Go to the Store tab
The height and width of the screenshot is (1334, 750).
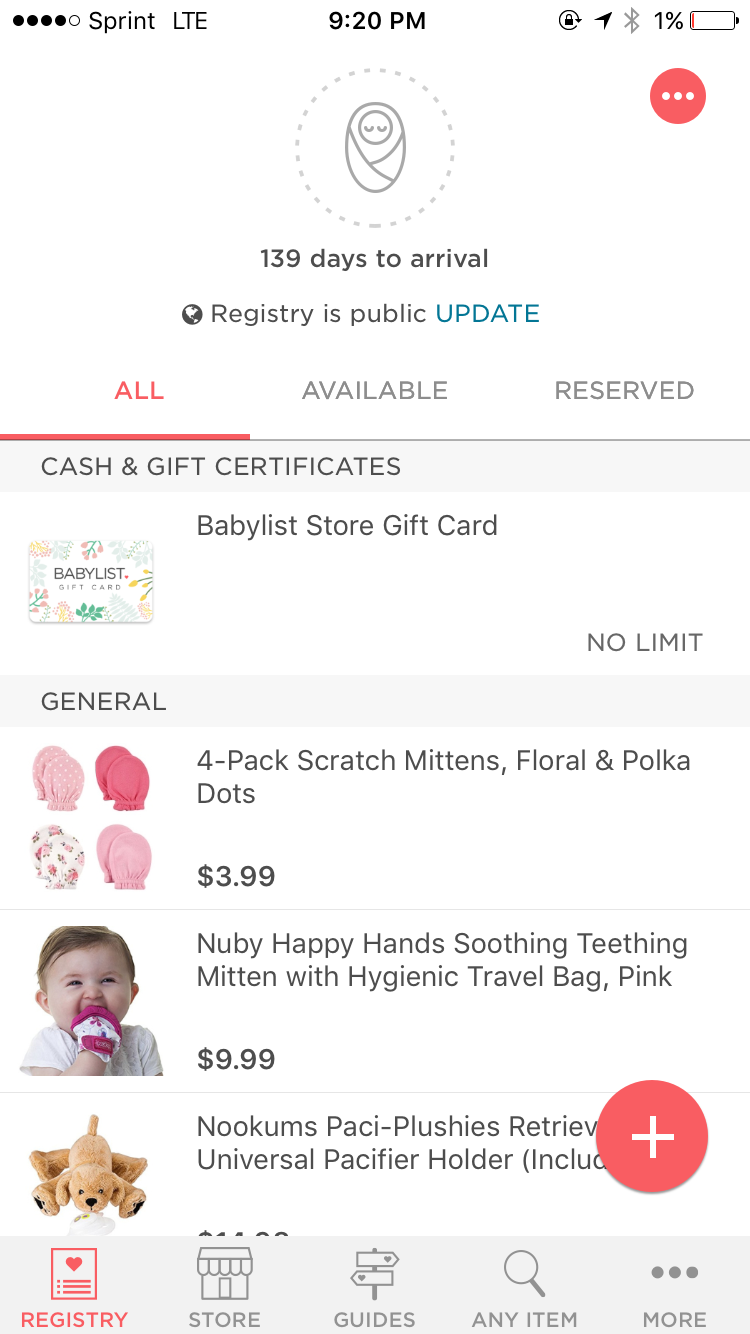[x=224, y=1286]
